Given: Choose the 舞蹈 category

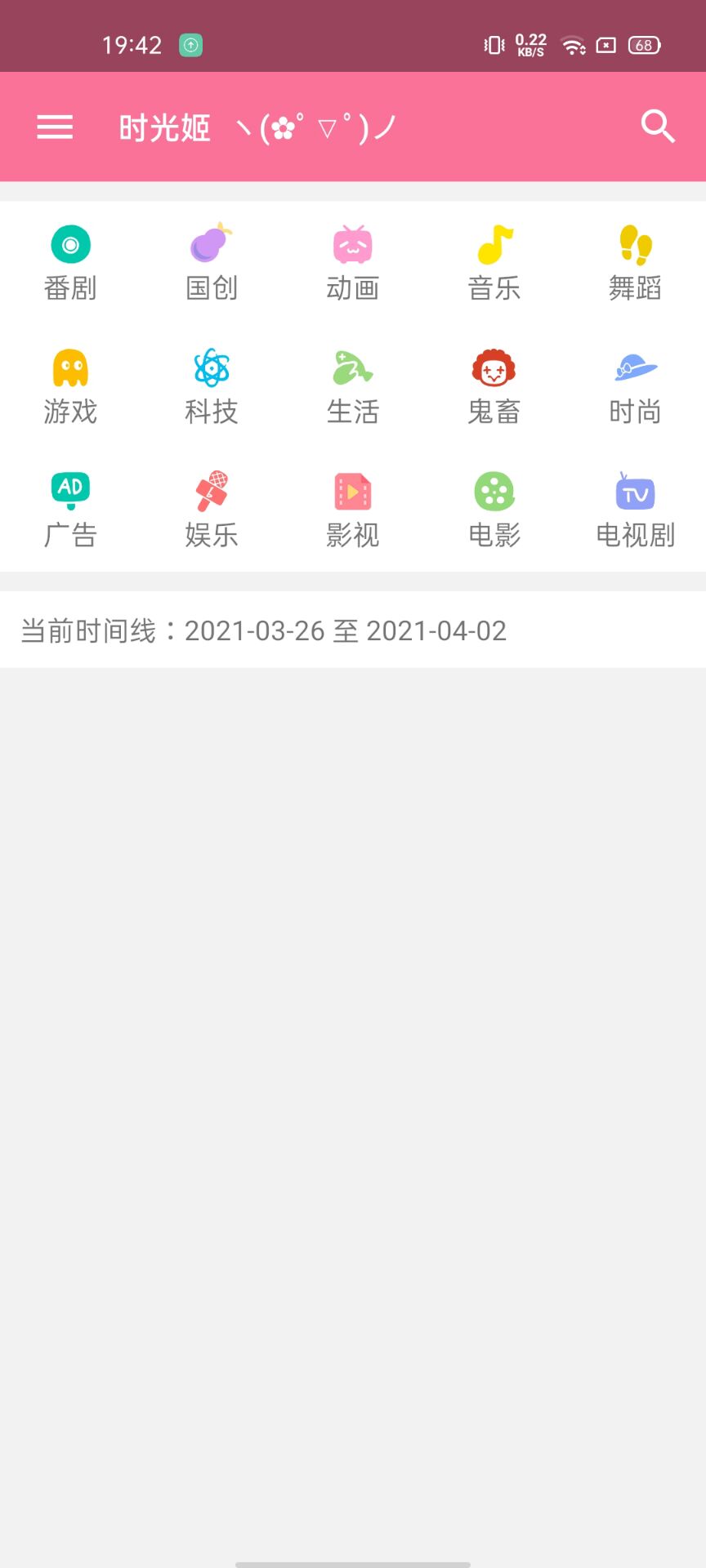Looking at the screenshot, I should (636, 263).
